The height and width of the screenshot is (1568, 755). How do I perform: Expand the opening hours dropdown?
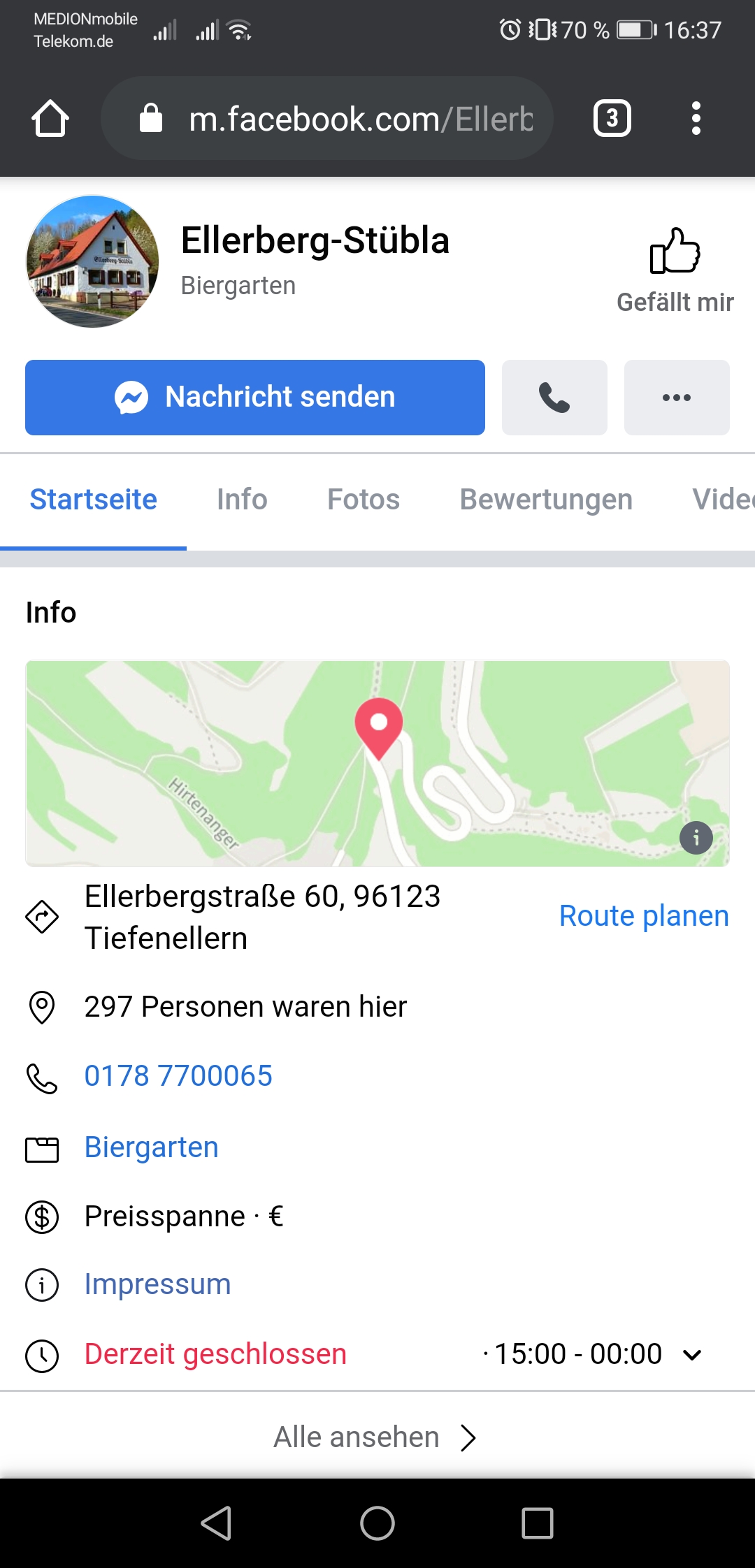pyautogui.click(x=692, y=1355)
